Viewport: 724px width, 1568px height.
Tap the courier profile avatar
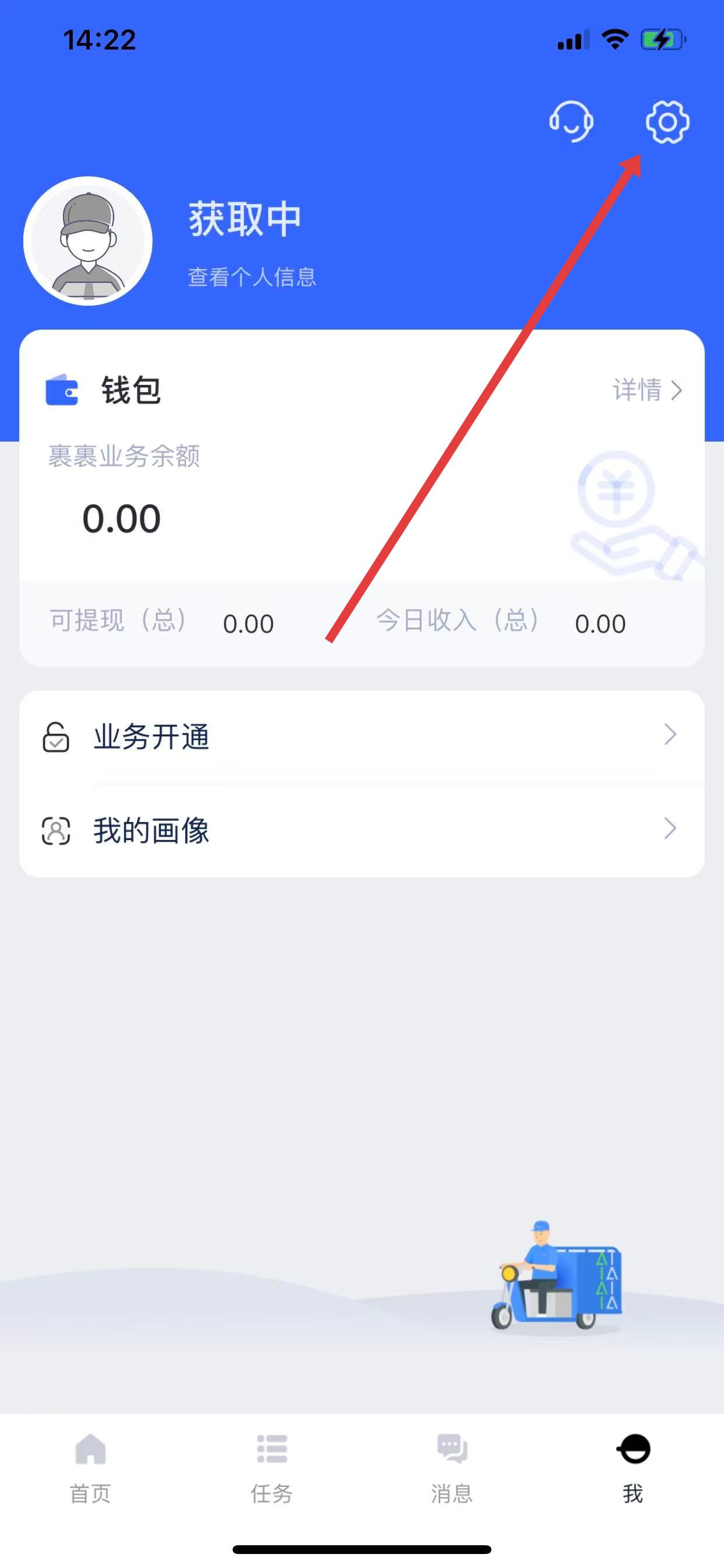click(x=87, y=241)
